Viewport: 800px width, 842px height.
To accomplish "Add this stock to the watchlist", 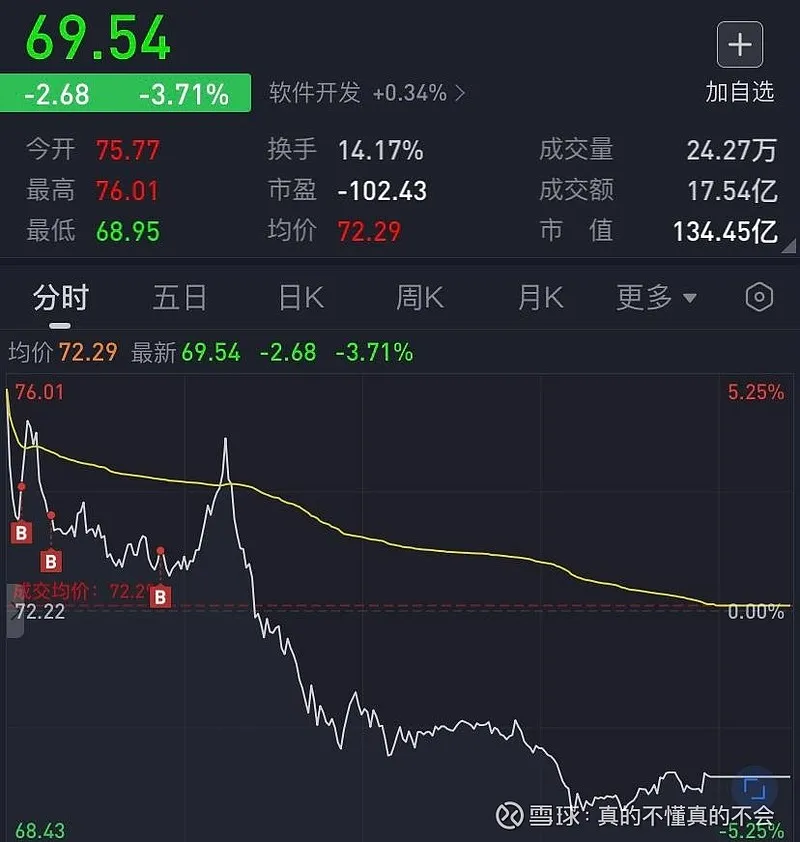I will pyautogui.click(x=740, y=46).
